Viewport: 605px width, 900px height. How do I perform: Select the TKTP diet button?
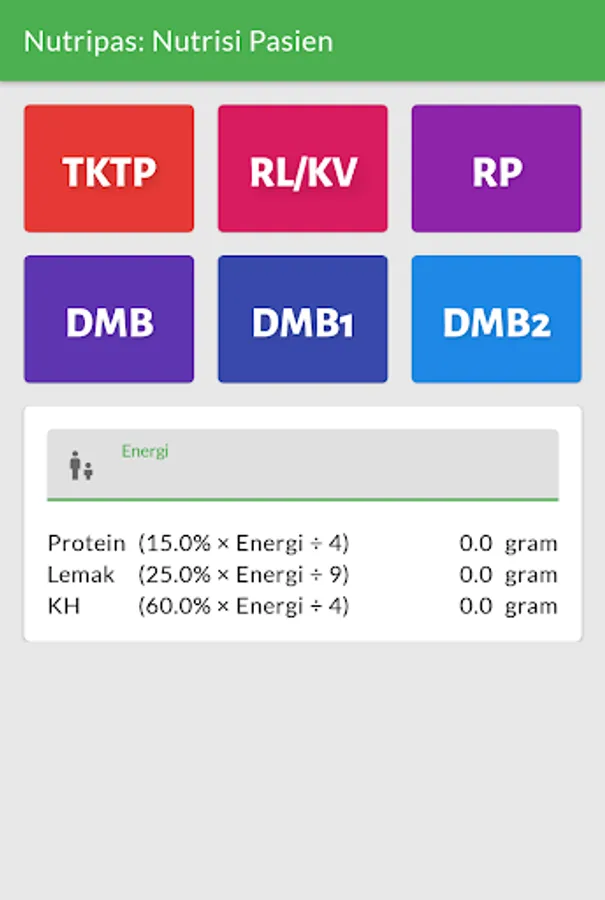109,169
